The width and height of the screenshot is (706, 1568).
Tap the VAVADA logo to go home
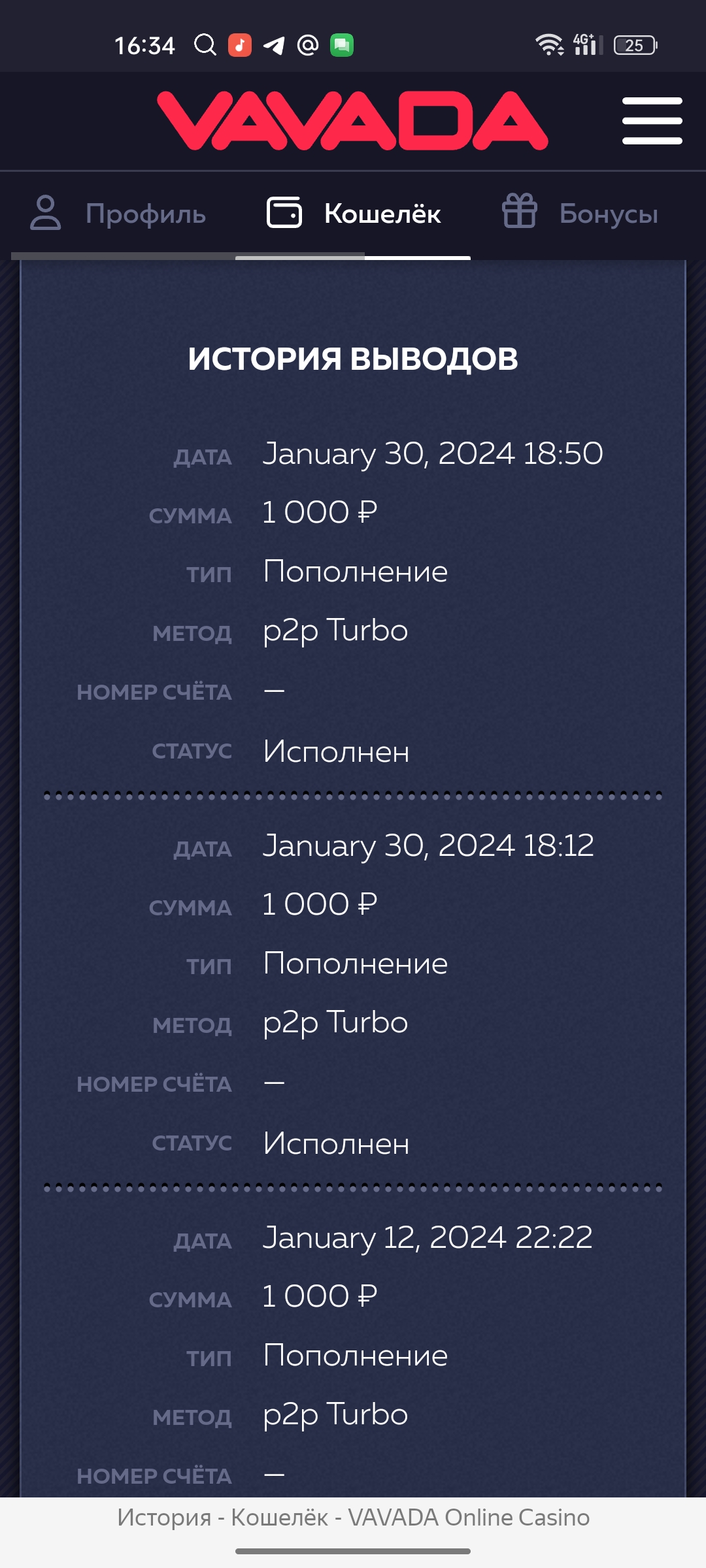(x=352, y=121)
